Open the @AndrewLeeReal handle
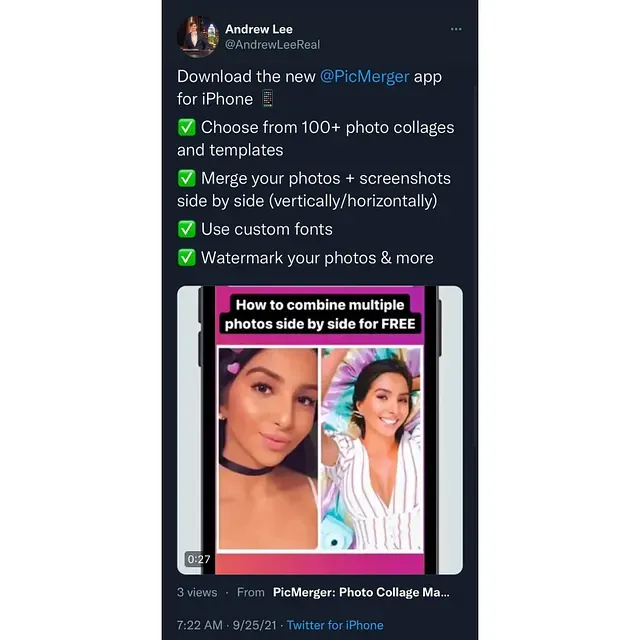 (272, 45)
